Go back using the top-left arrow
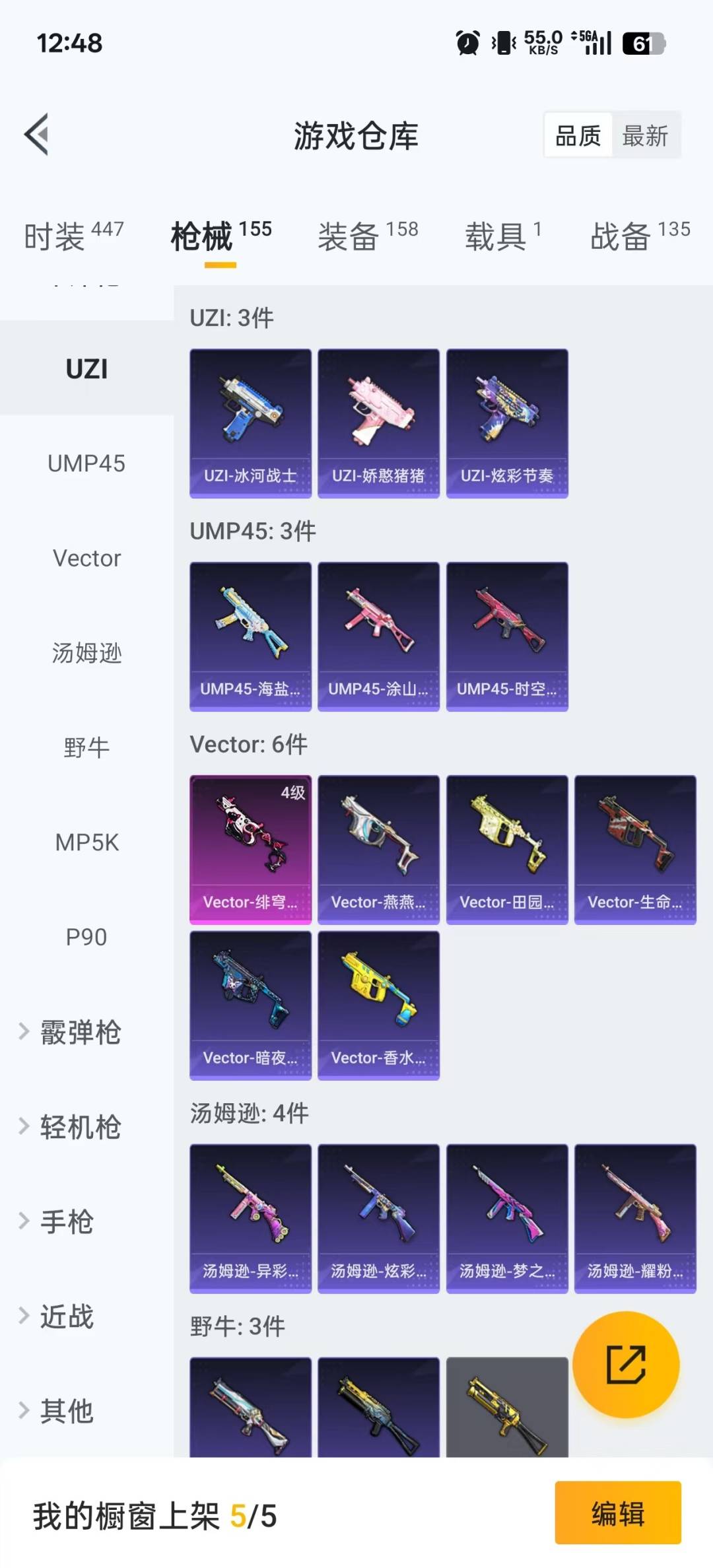713x1568 pixels. pos(37,135)
